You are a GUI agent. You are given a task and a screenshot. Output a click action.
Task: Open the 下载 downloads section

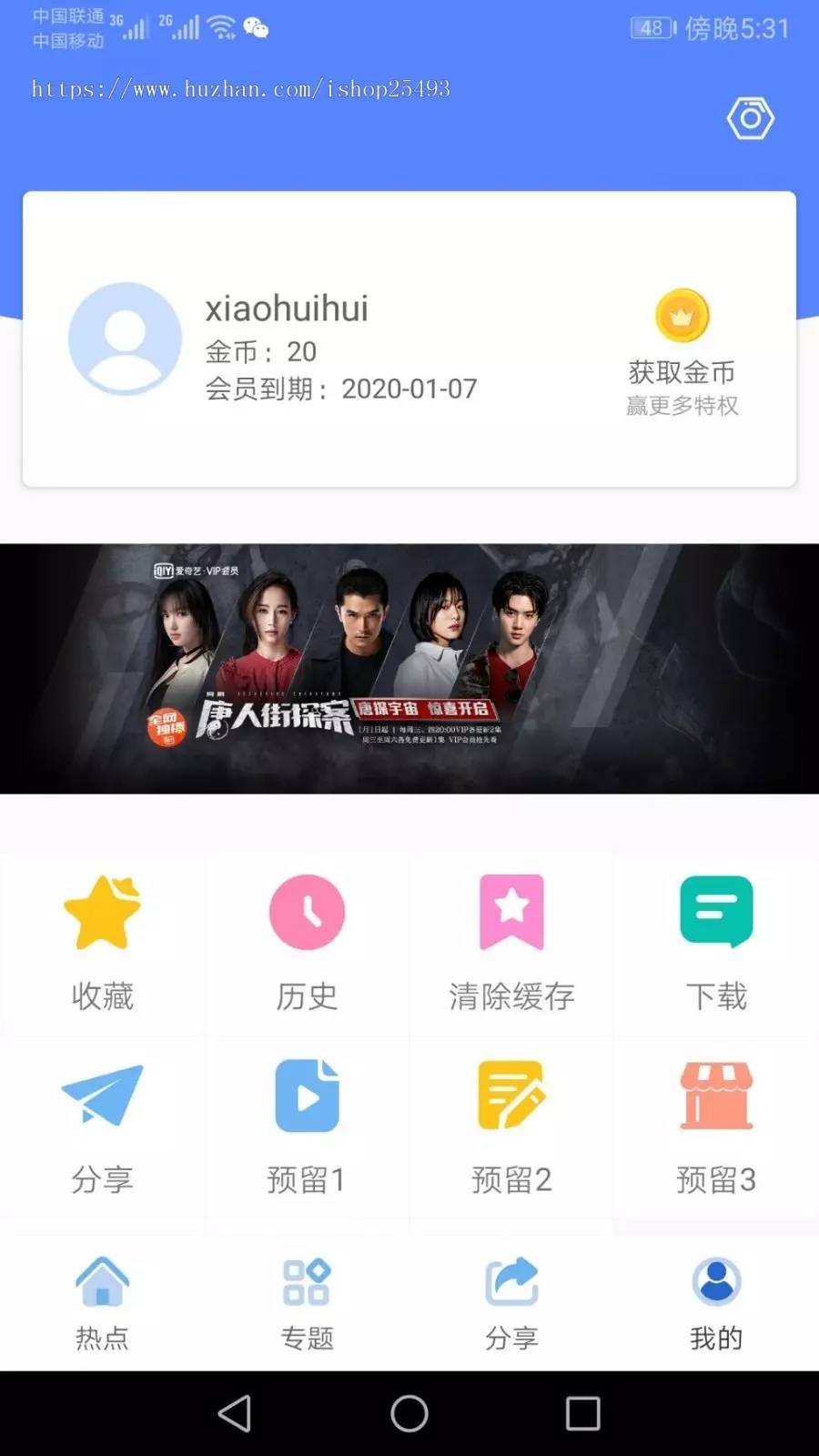point(716,944)
